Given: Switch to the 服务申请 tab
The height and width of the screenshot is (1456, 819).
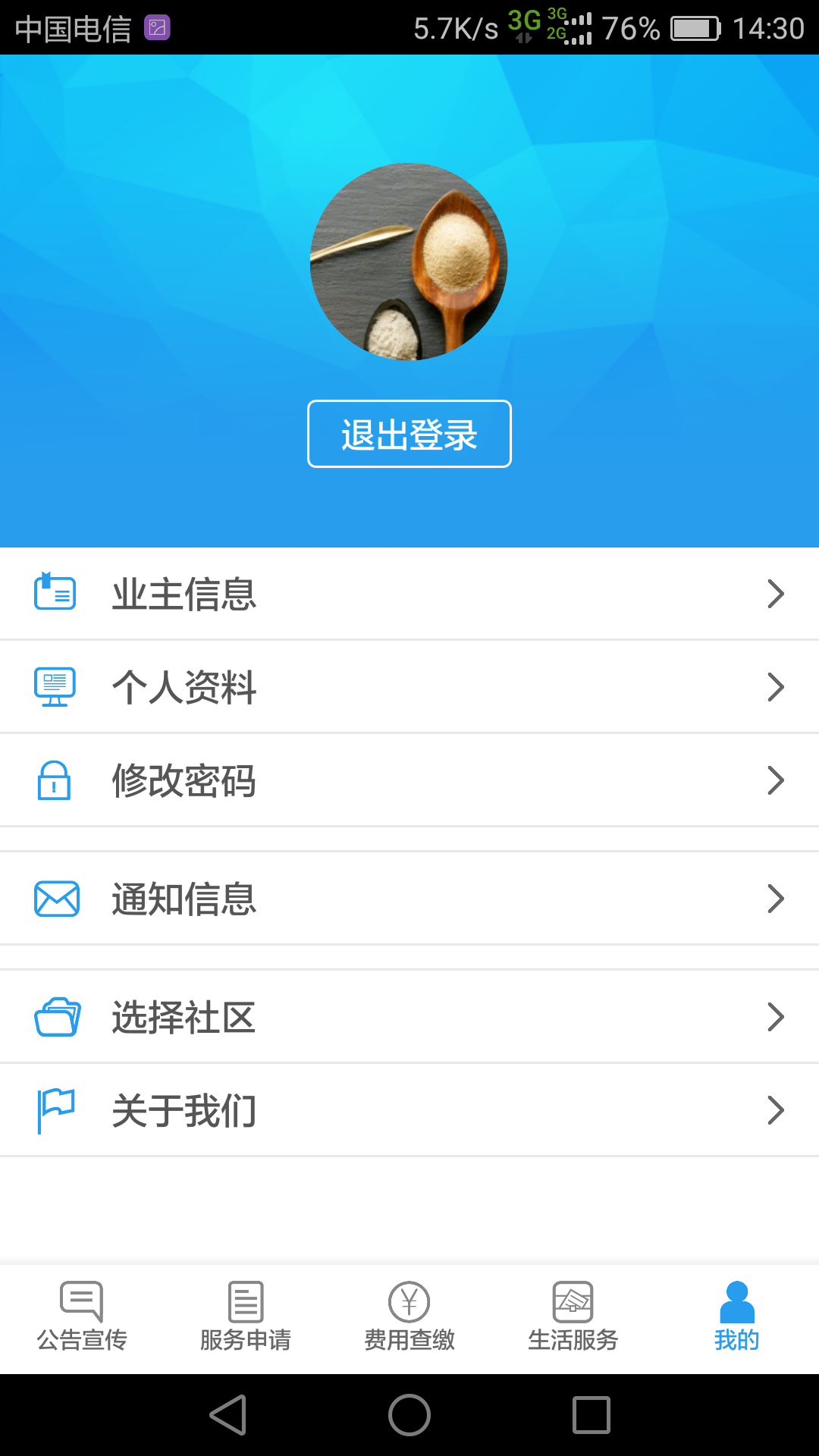Looking at the screenshot, I should click(x=246, y=1318).
